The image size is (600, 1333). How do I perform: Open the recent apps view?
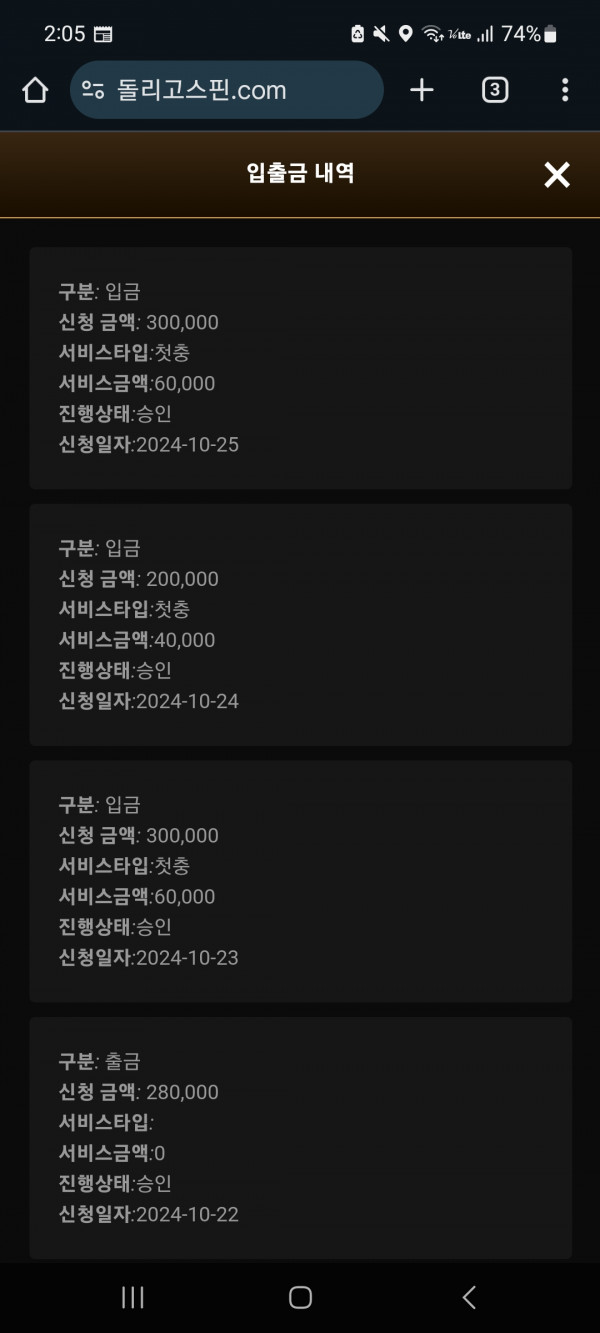pyautogui.click(x=132, y=1297)
